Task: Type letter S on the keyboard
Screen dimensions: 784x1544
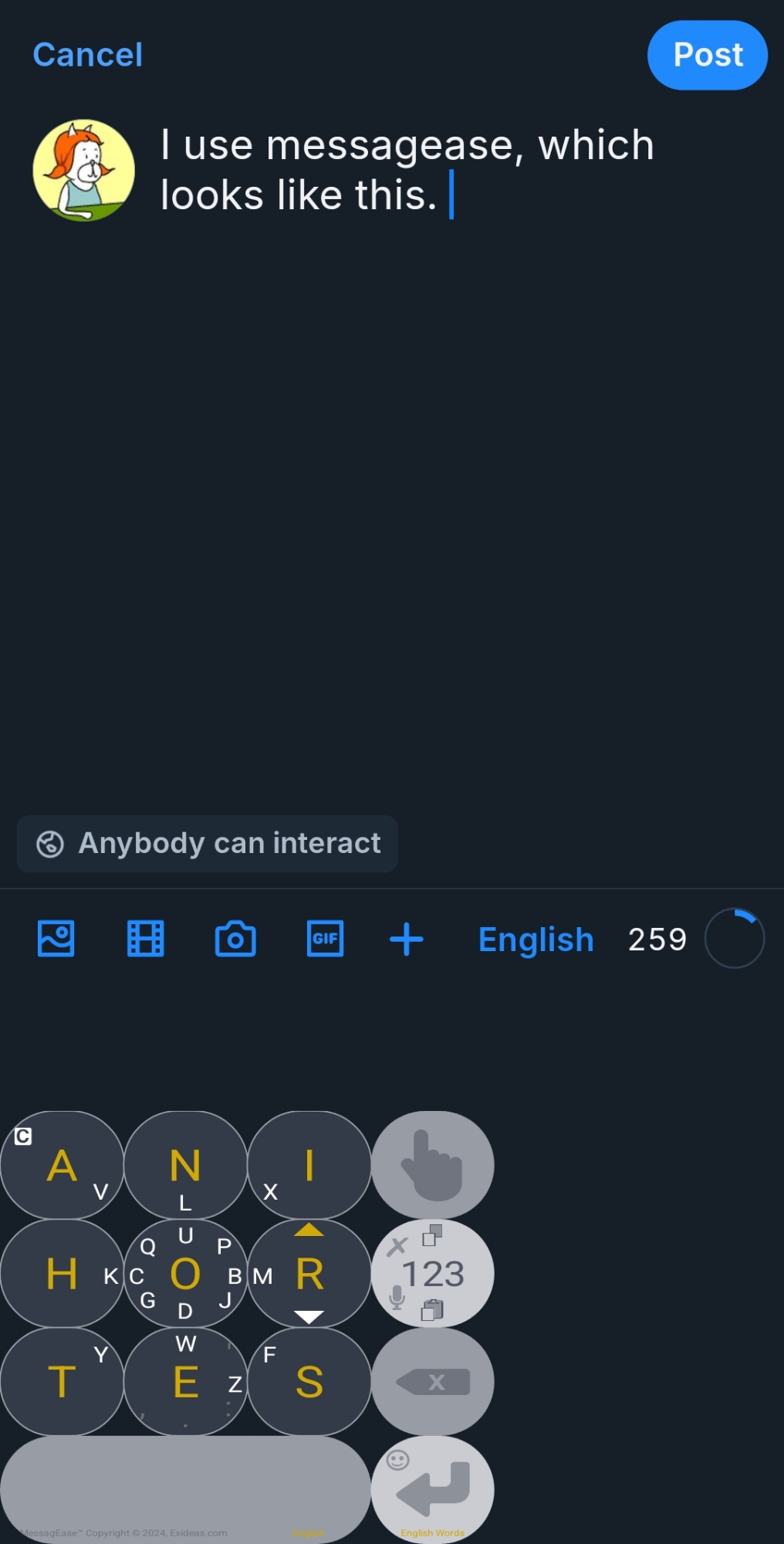Action: point(309,1382)
